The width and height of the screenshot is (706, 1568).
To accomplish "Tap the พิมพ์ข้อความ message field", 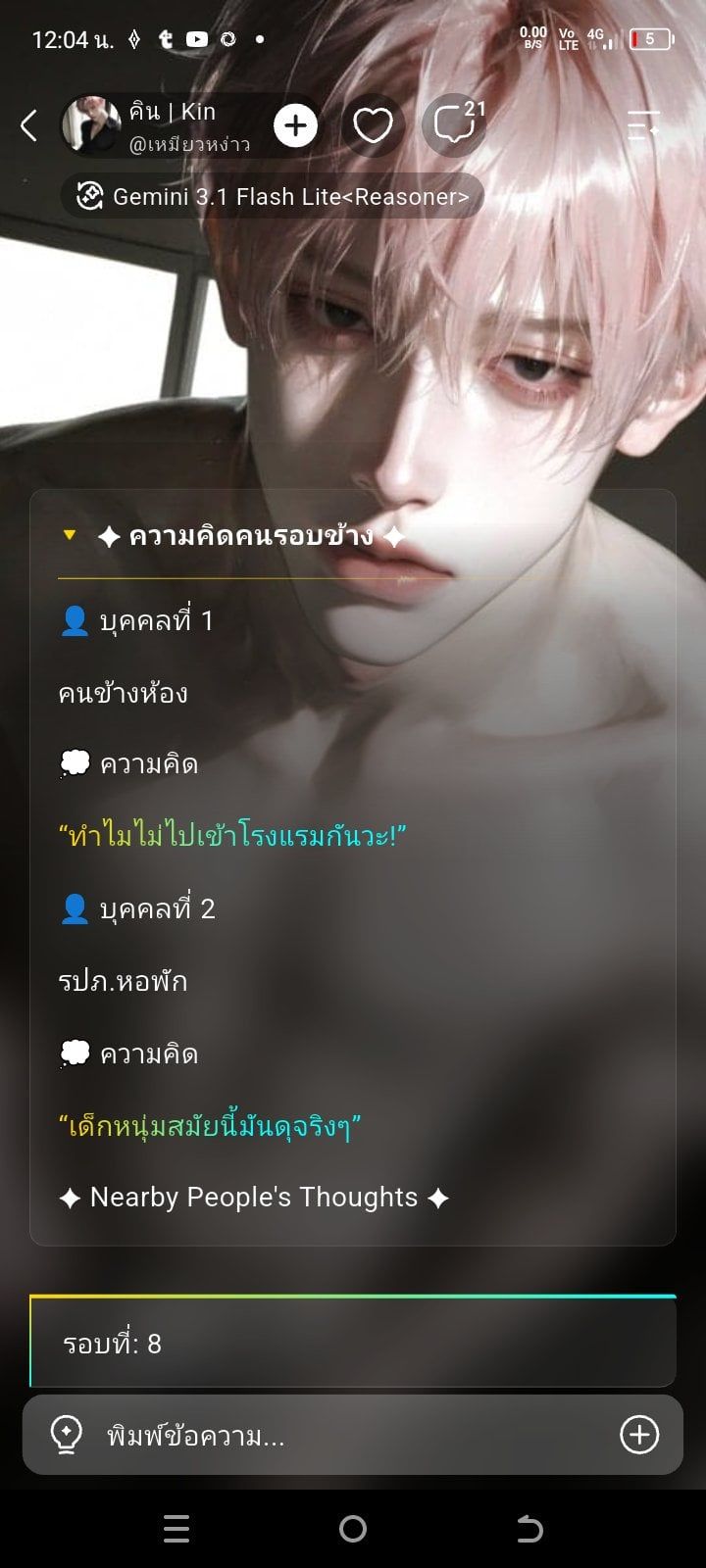I will point(353,1436).
